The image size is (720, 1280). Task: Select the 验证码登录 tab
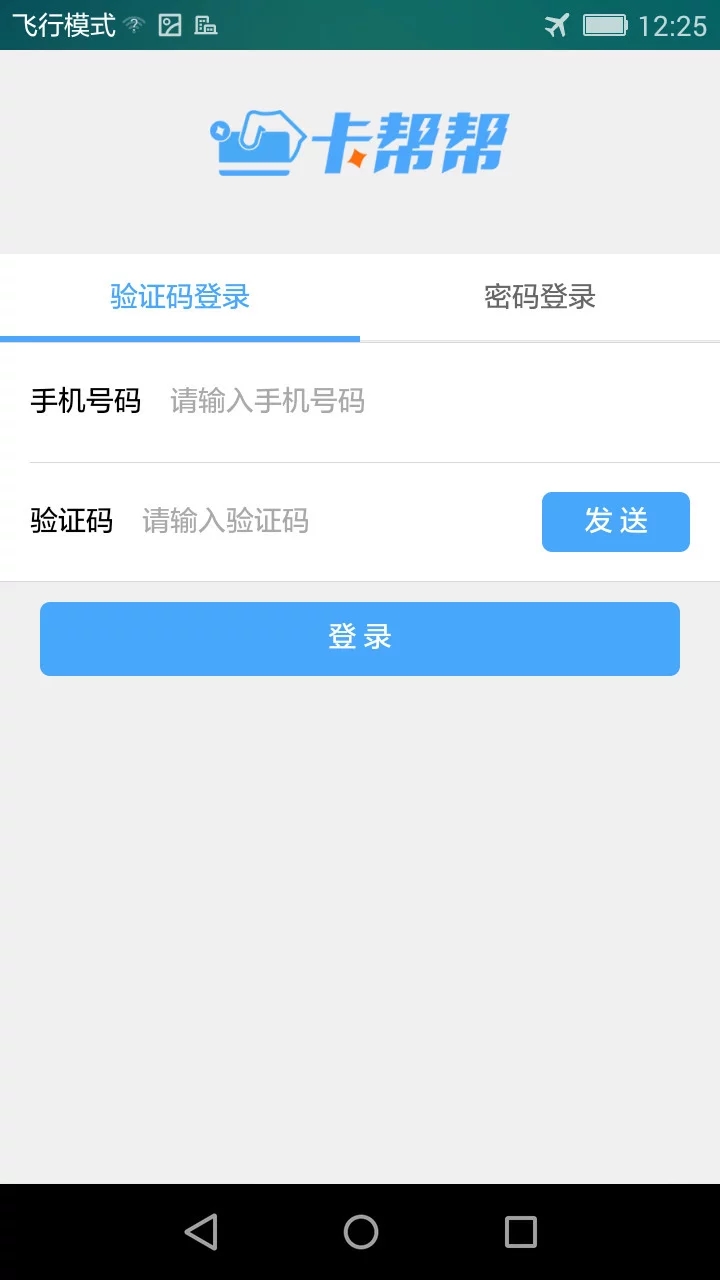(180, 297)
